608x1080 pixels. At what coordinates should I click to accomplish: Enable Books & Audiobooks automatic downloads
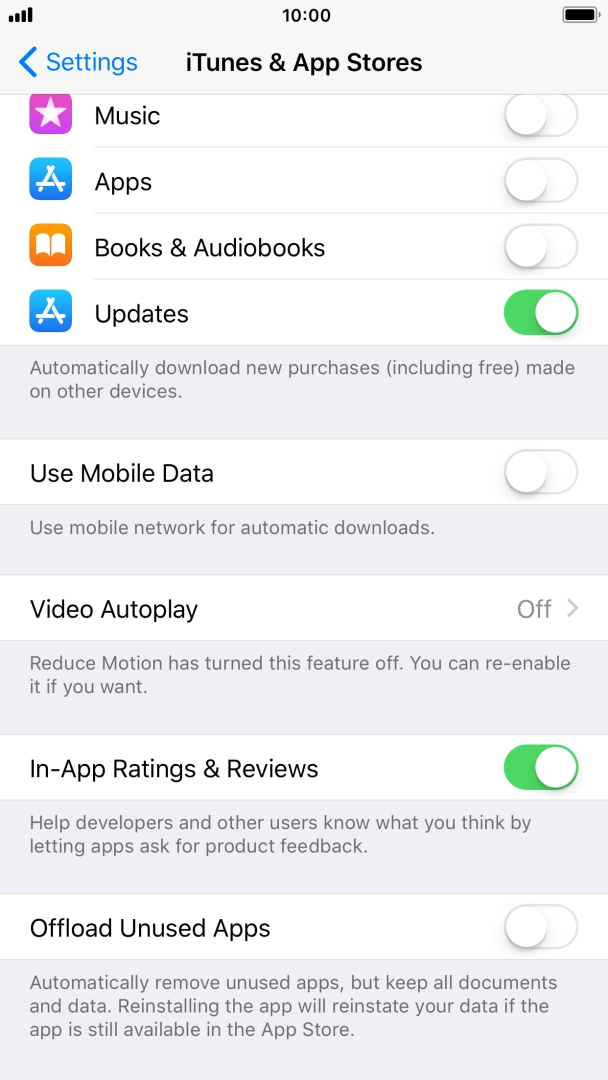[x=541, y=248]
